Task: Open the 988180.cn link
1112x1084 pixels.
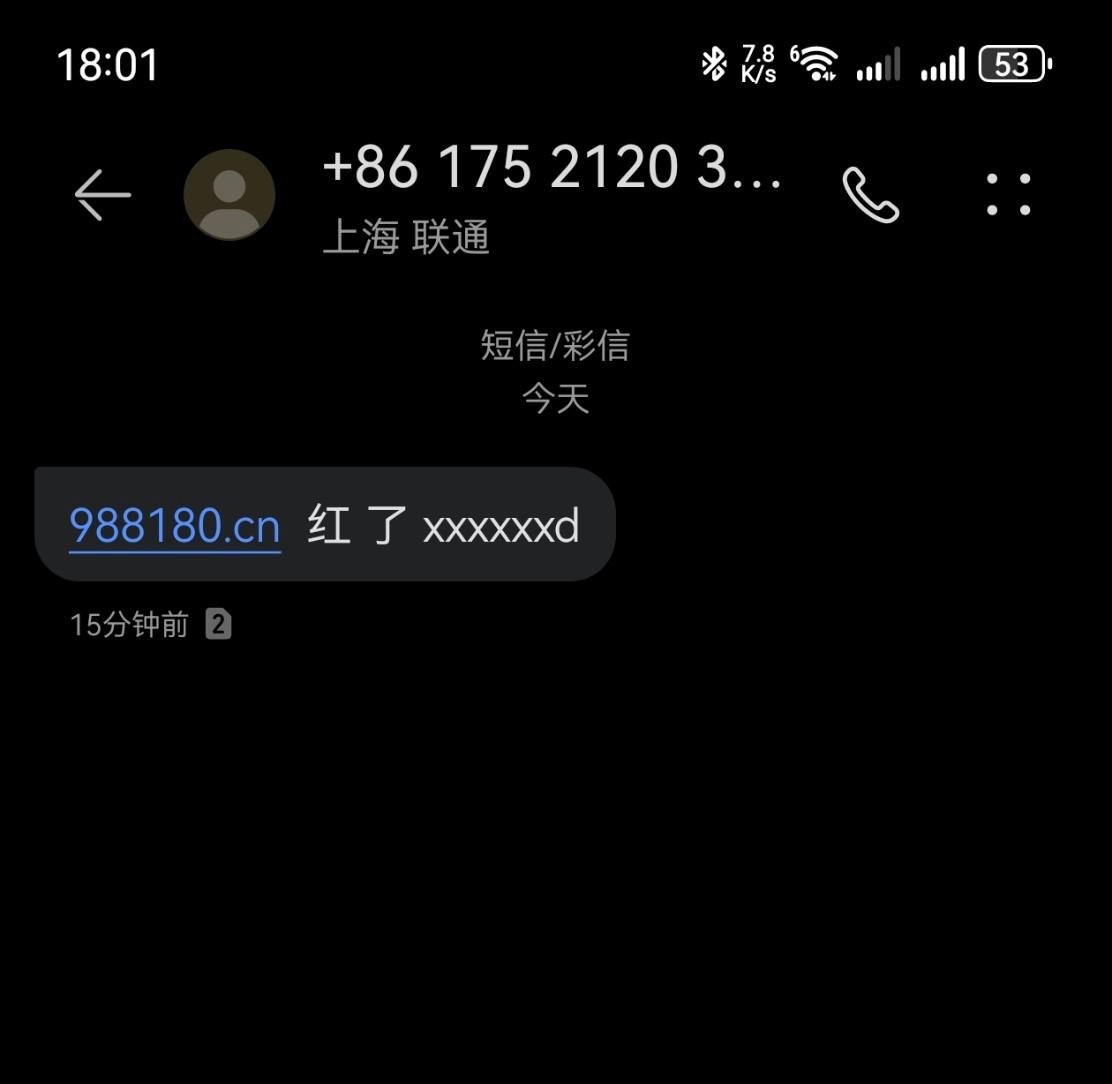Action: coord(175,525)
